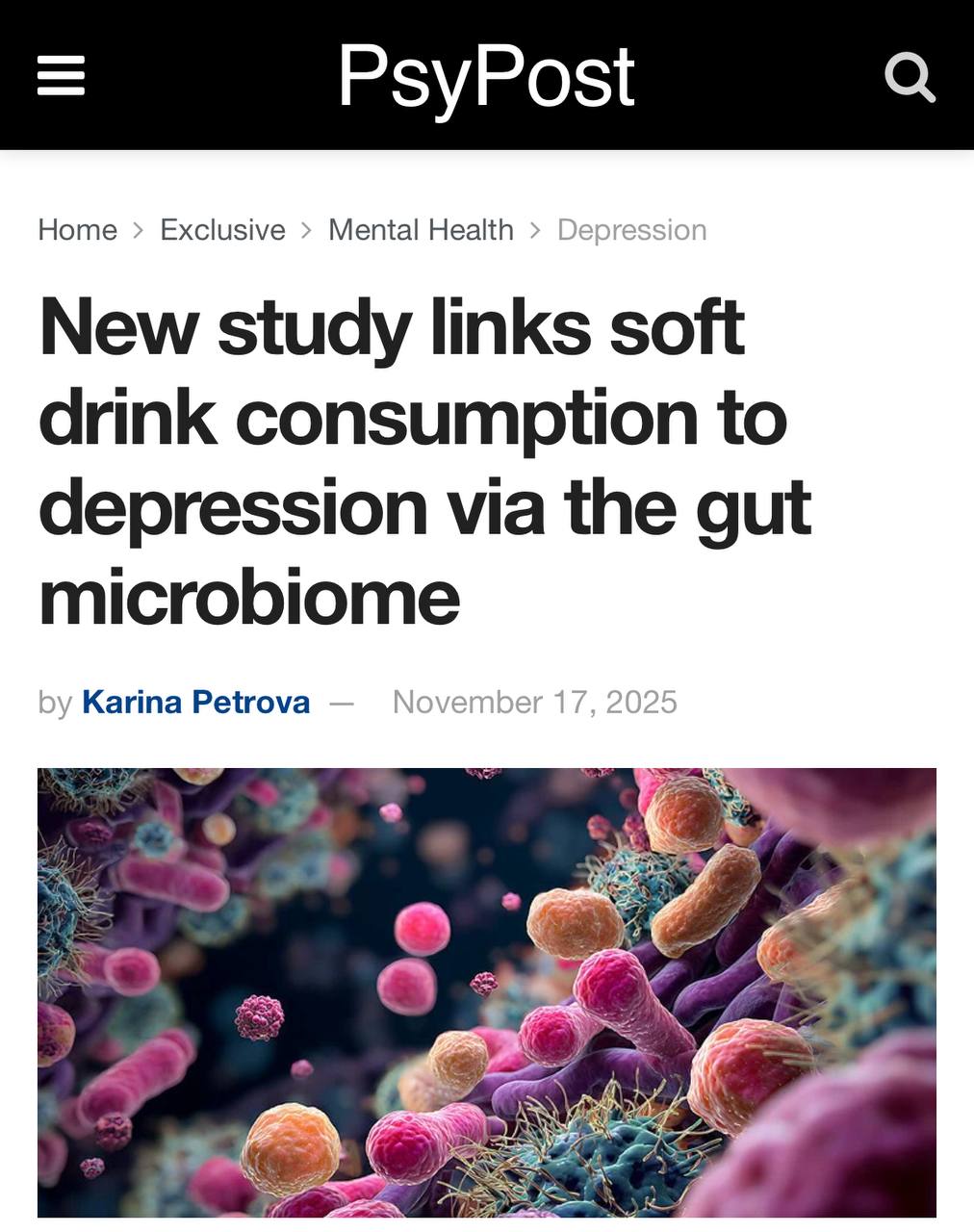
Task: View author Karina Petrova's profile
Action: (195, 702)
